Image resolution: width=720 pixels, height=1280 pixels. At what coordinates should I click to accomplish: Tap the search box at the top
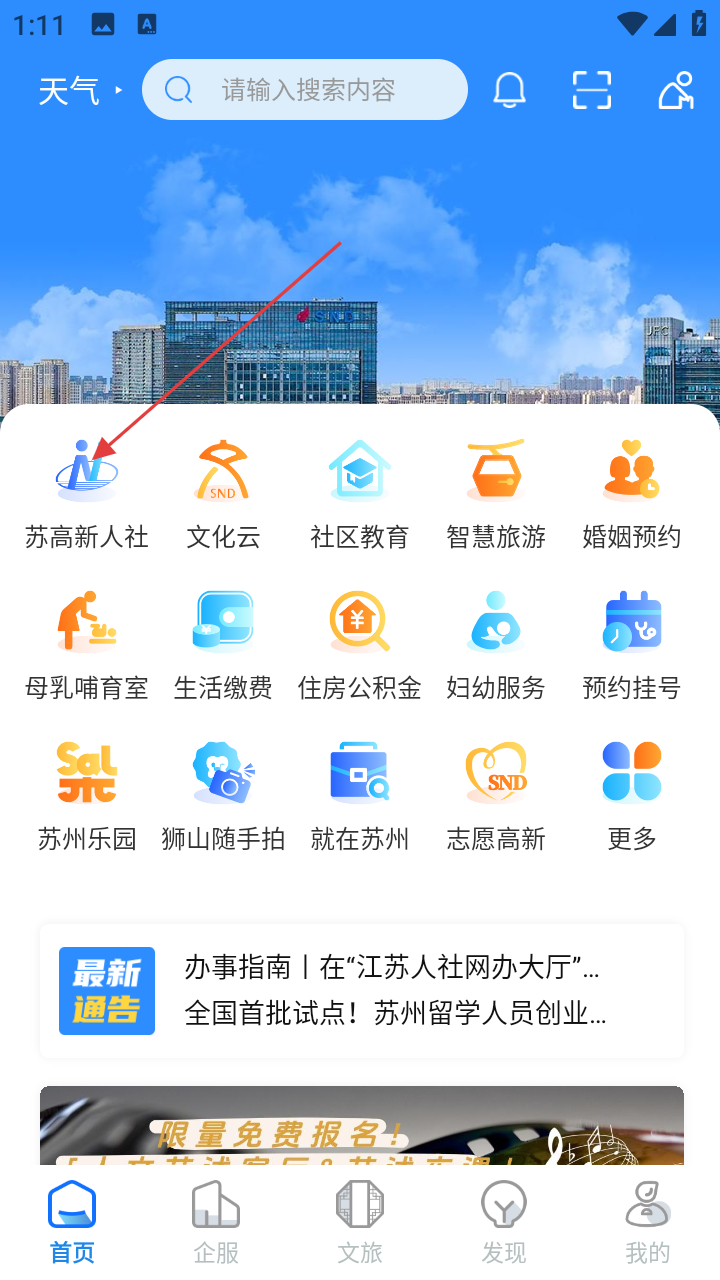(305, 90)
